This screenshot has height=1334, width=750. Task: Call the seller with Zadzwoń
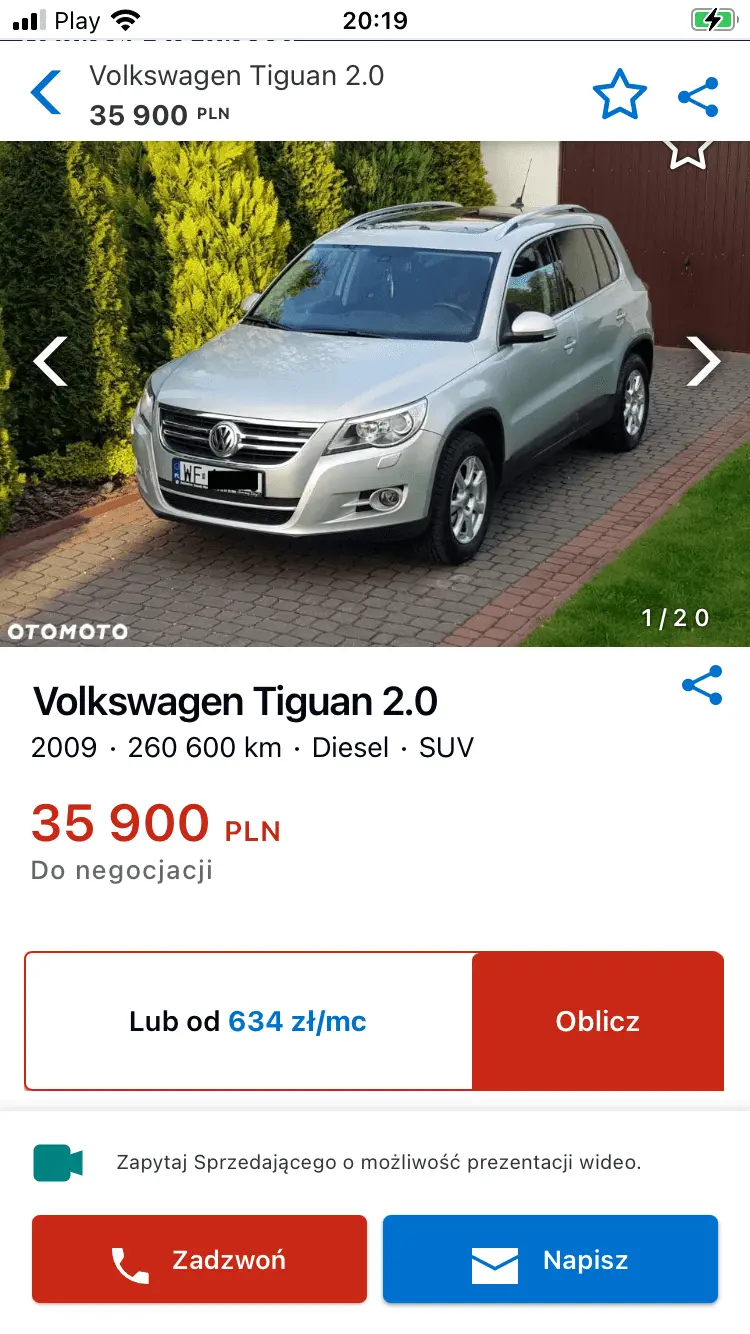[x=199, y=1260]
